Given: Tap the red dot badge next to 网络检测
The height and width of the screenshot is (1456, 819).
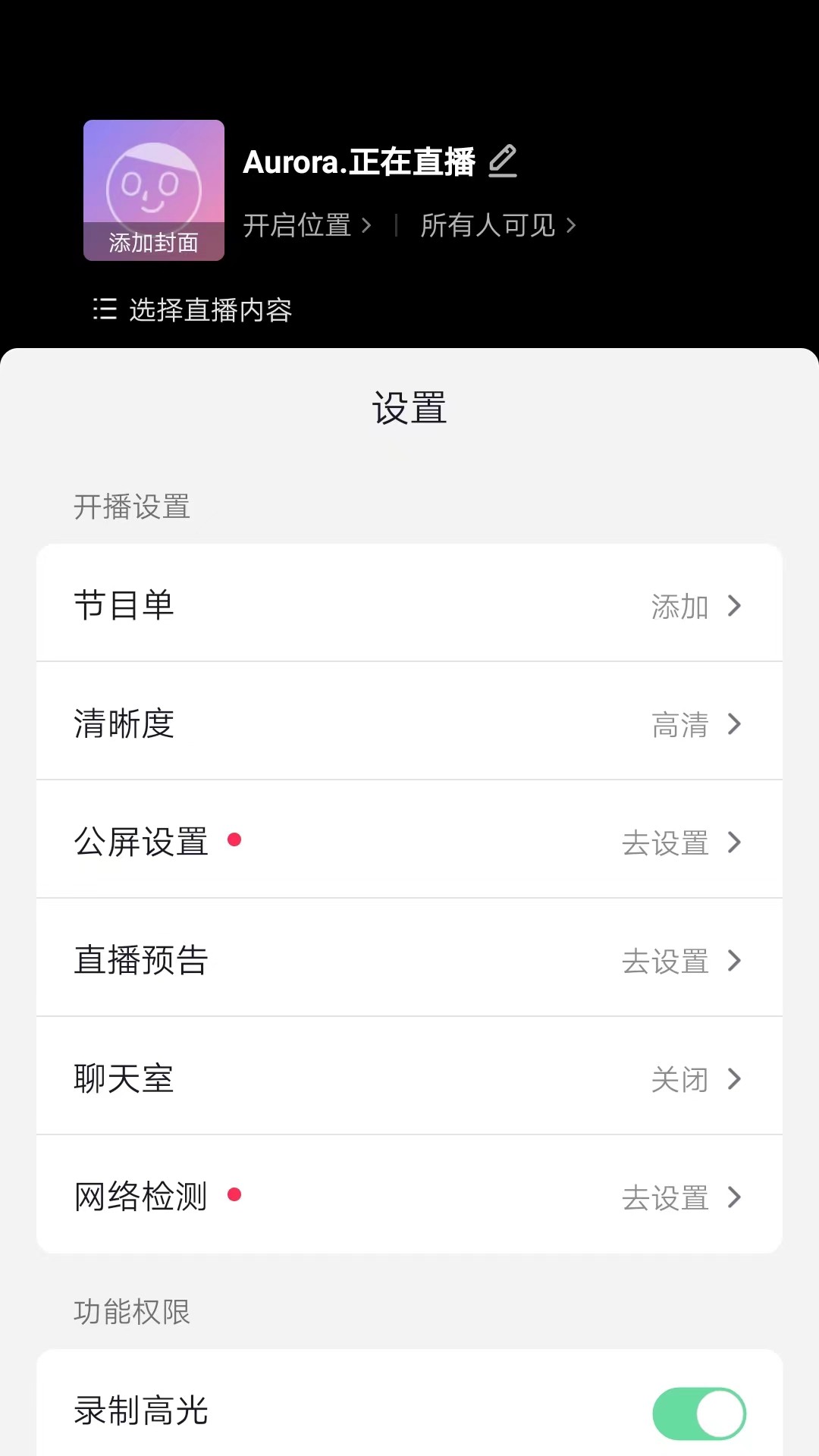Looking at the screenshot, I should [x=237, y=1193].
